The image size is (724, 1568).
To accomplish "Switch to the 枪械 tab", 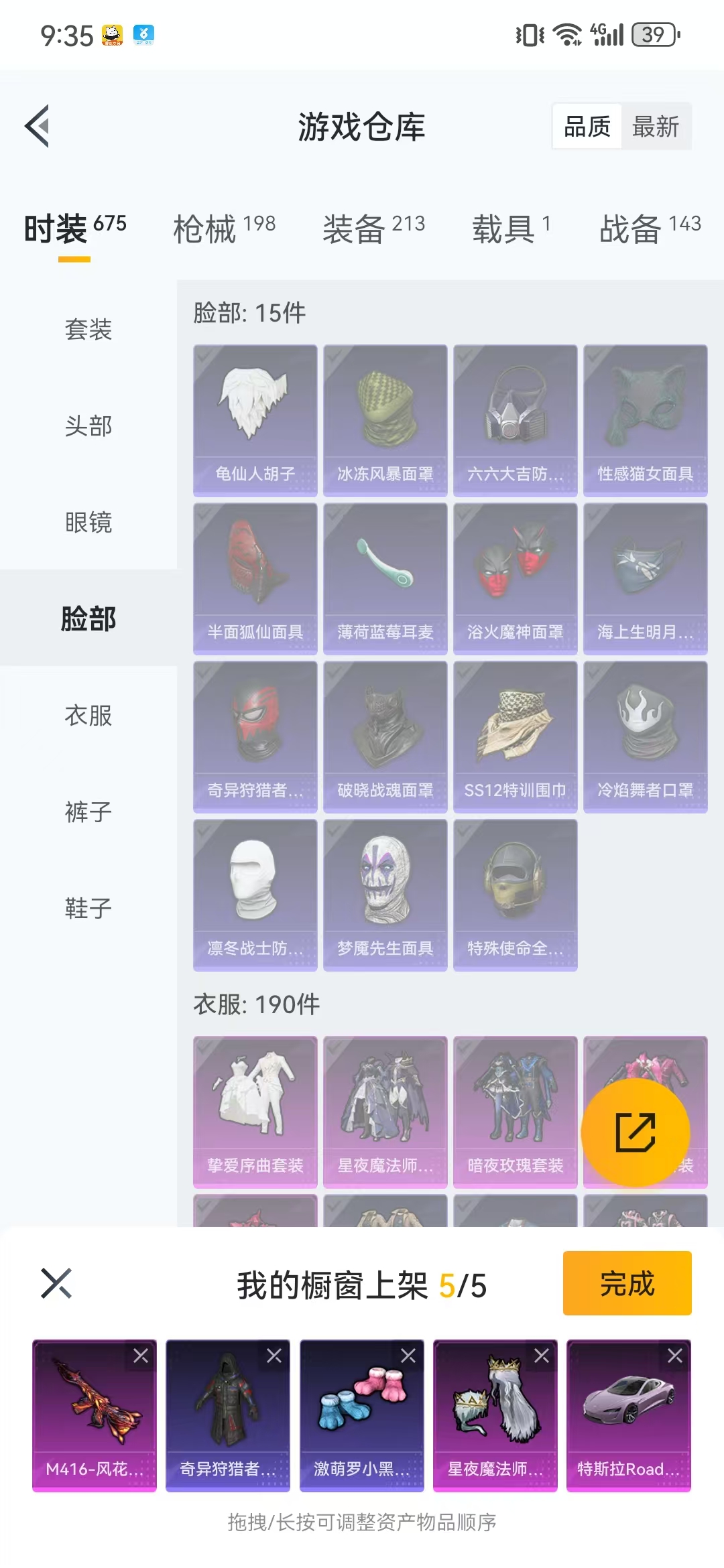I will 224,228.
